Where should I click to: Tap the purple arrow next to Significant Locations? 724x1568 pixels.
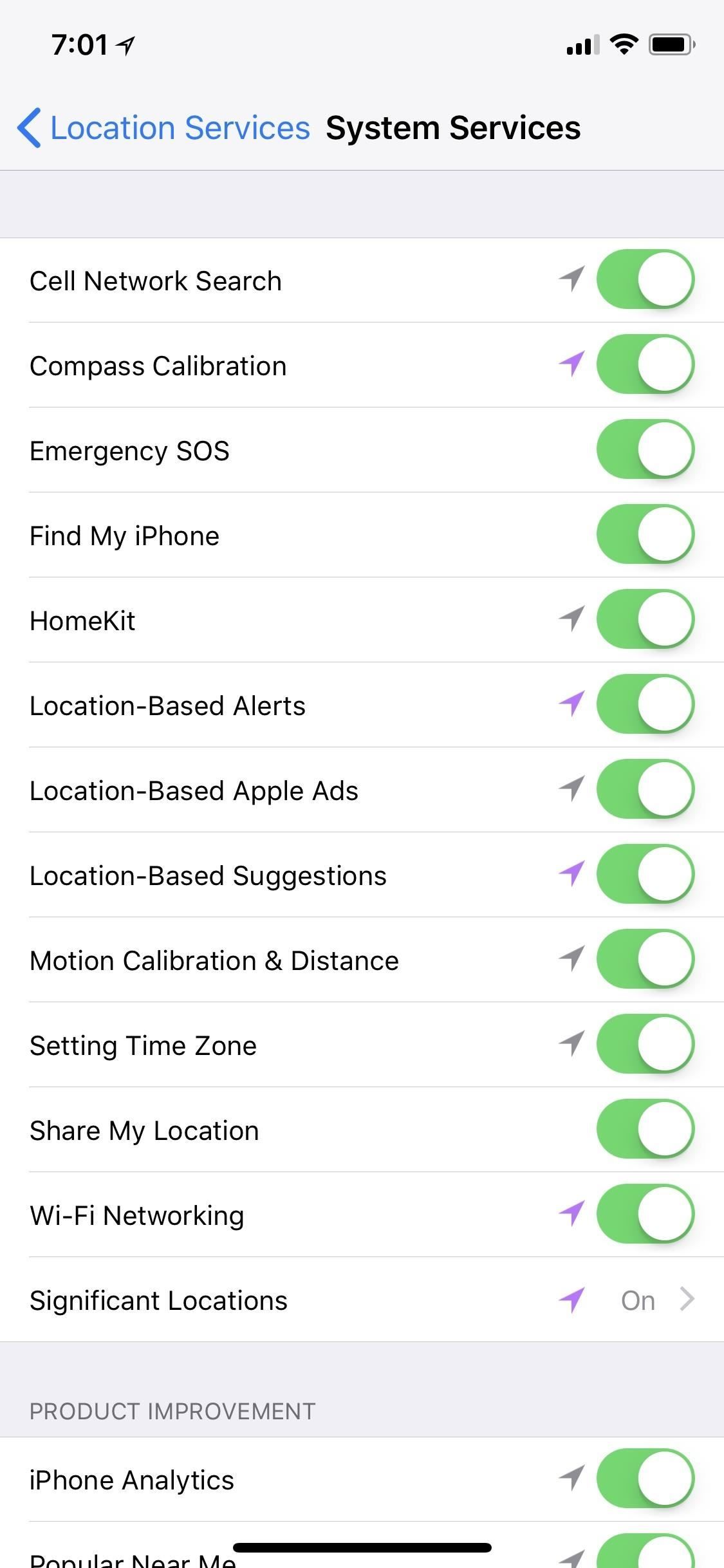click(x=570, y=1299)
